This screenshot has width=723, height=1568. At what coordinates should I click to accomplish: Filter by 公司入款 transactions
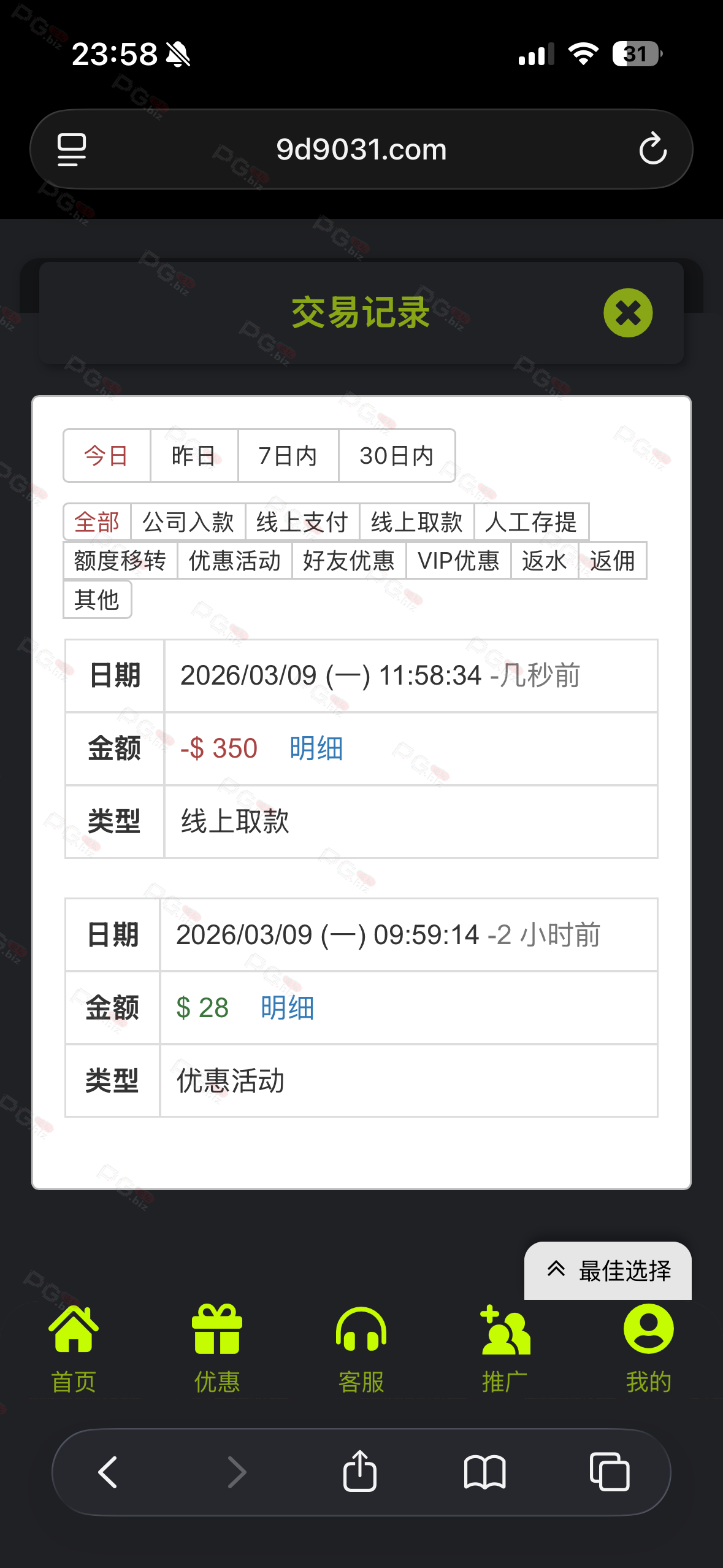point(188,522)
